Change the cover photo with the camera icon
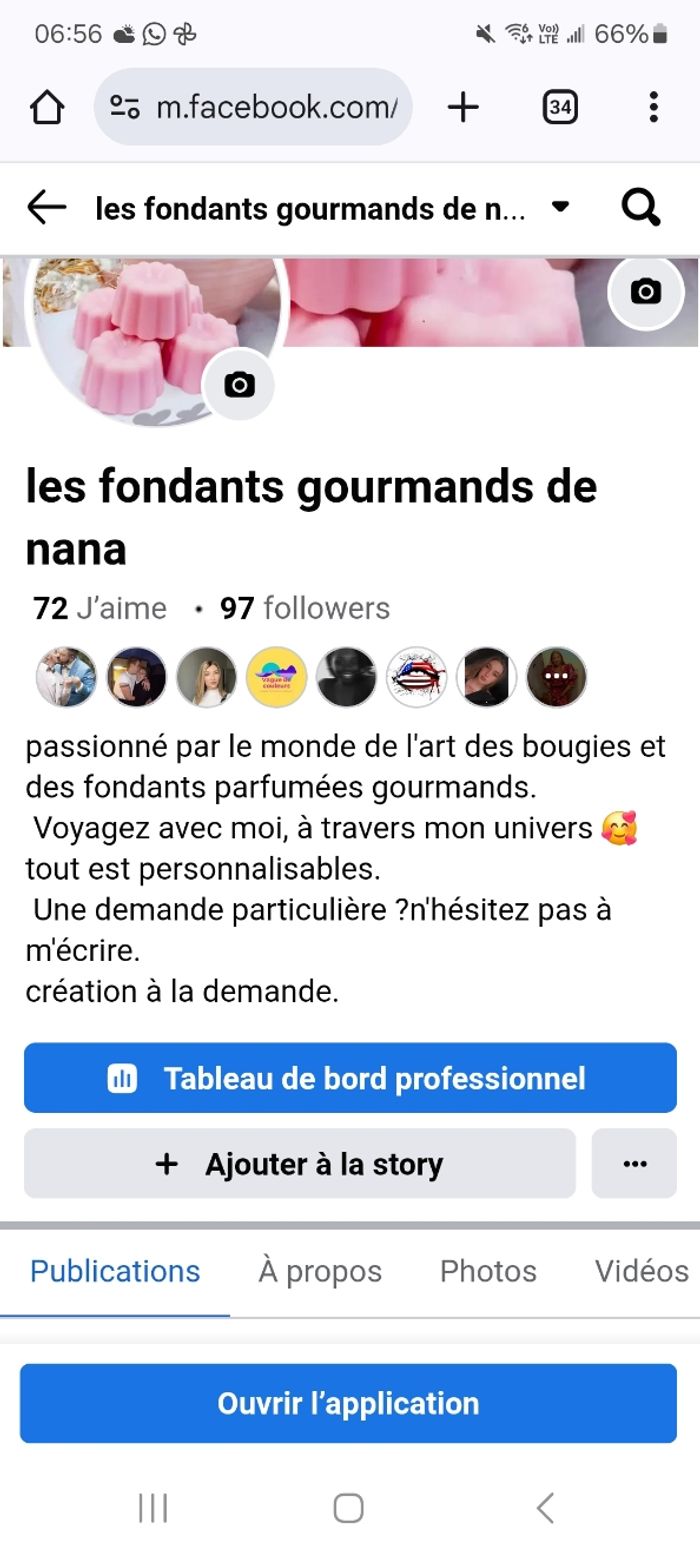The width and height of the screenshot is (700, 1556). (646, 291)
